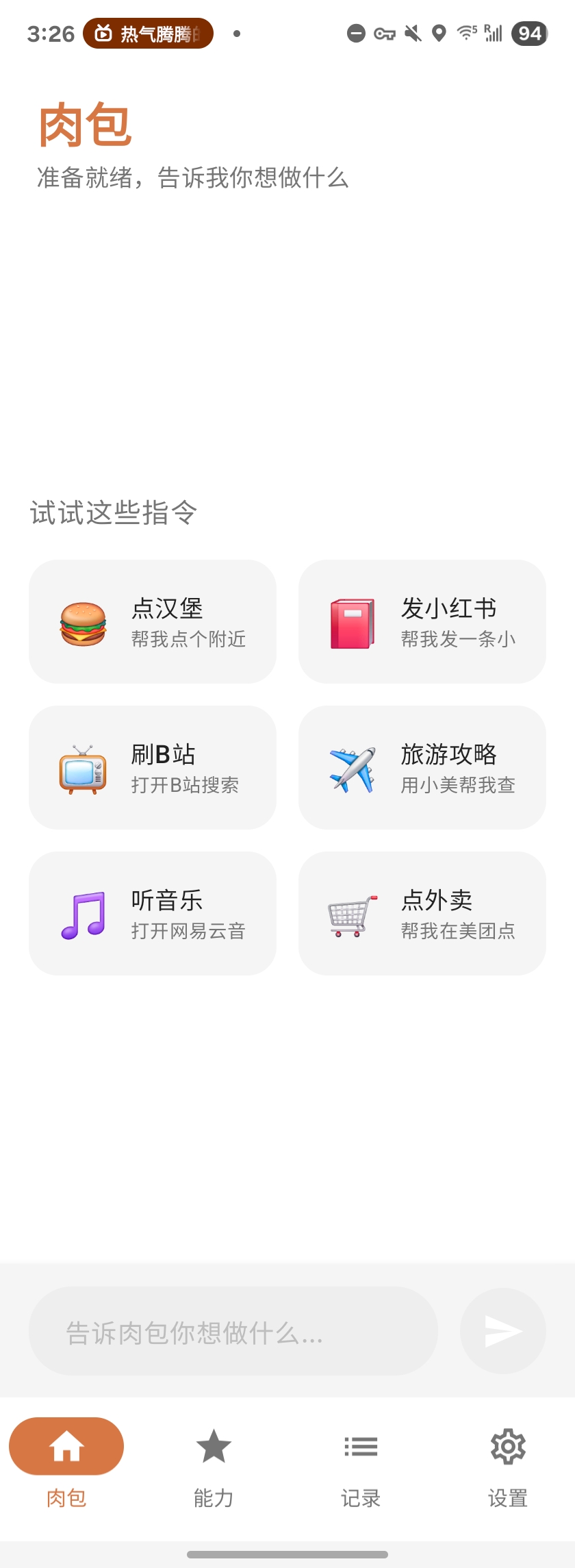
Task: Open the 听音乐 suggestion card
Action: click(152, 914)
